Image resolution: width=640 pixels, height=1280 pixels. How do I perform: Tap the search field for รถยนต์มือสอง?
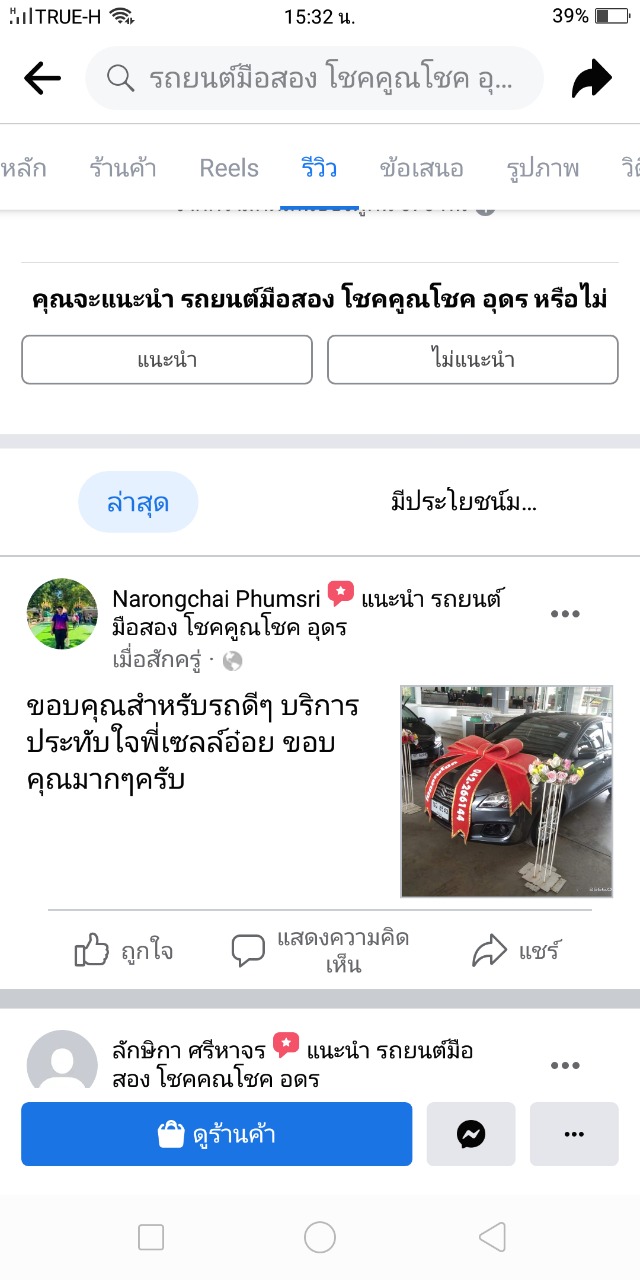tap(314, 78)
